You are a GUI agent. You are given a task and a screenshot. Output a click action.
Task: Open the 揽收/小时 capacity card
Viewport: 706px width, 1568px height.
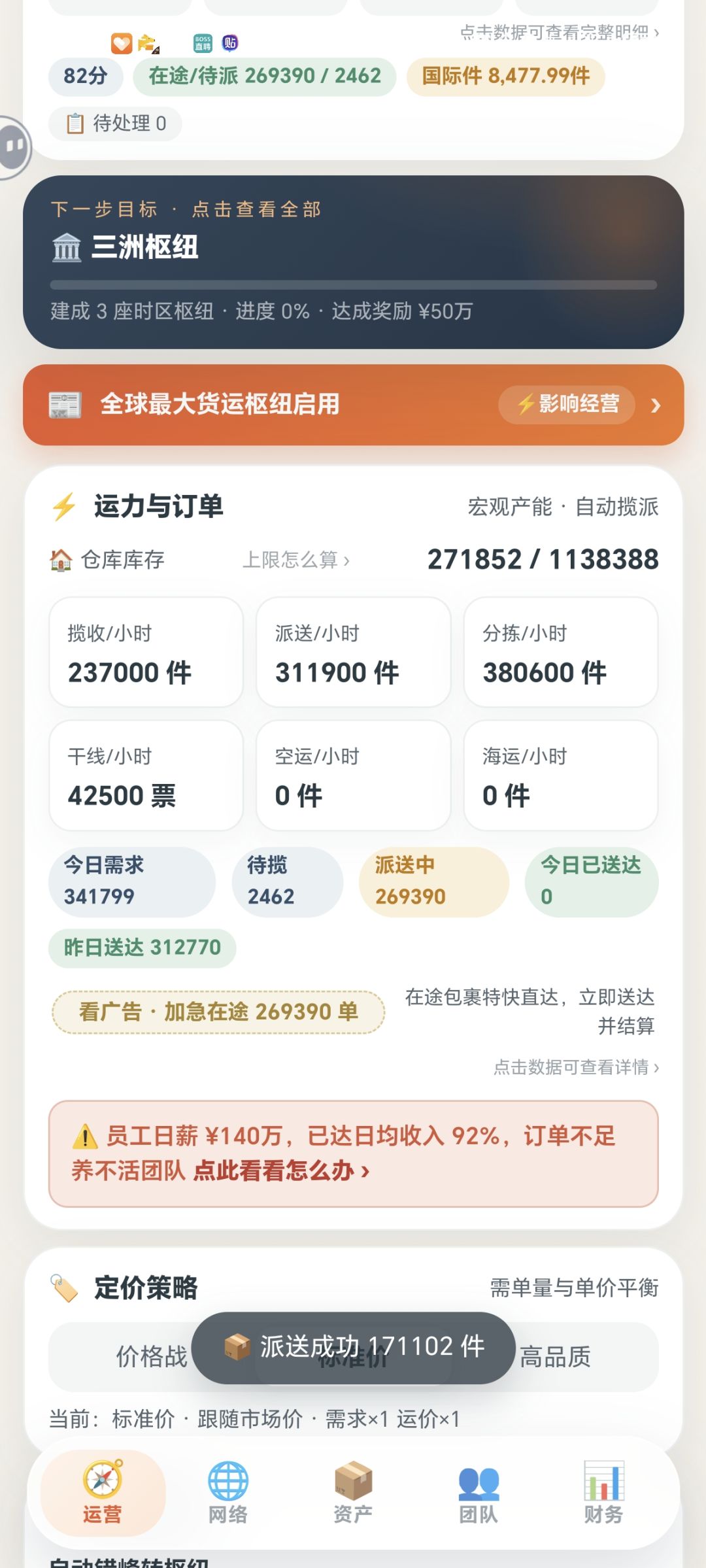coord(146,652)
